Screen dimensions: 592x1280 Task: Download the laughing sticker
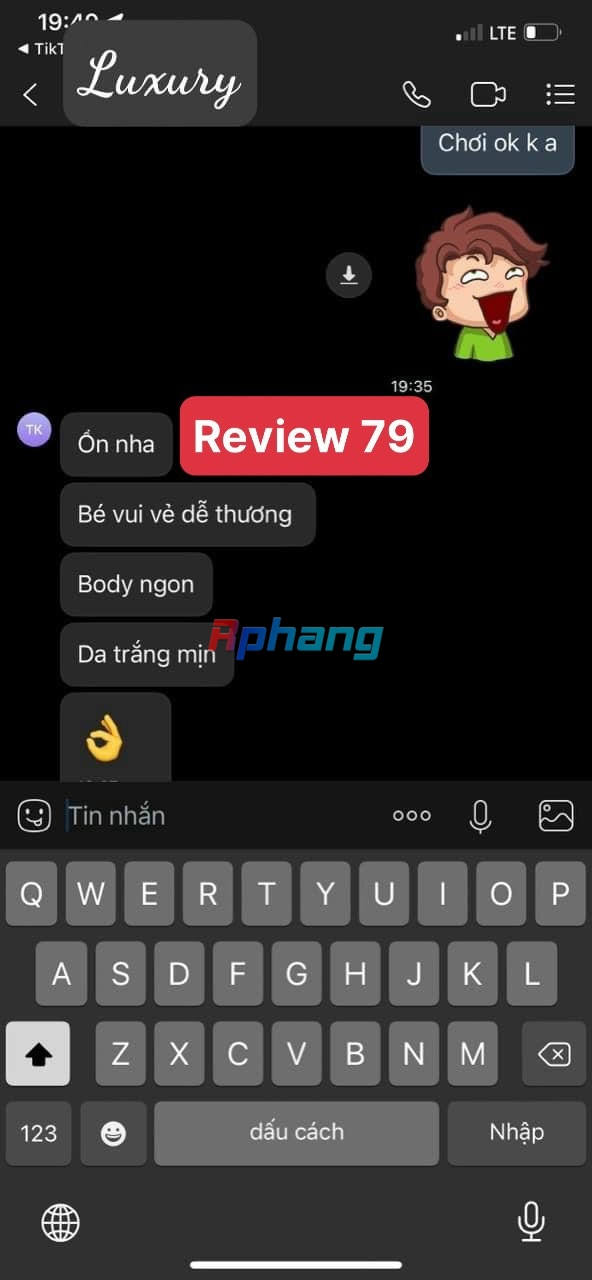[x=349, y=275]
